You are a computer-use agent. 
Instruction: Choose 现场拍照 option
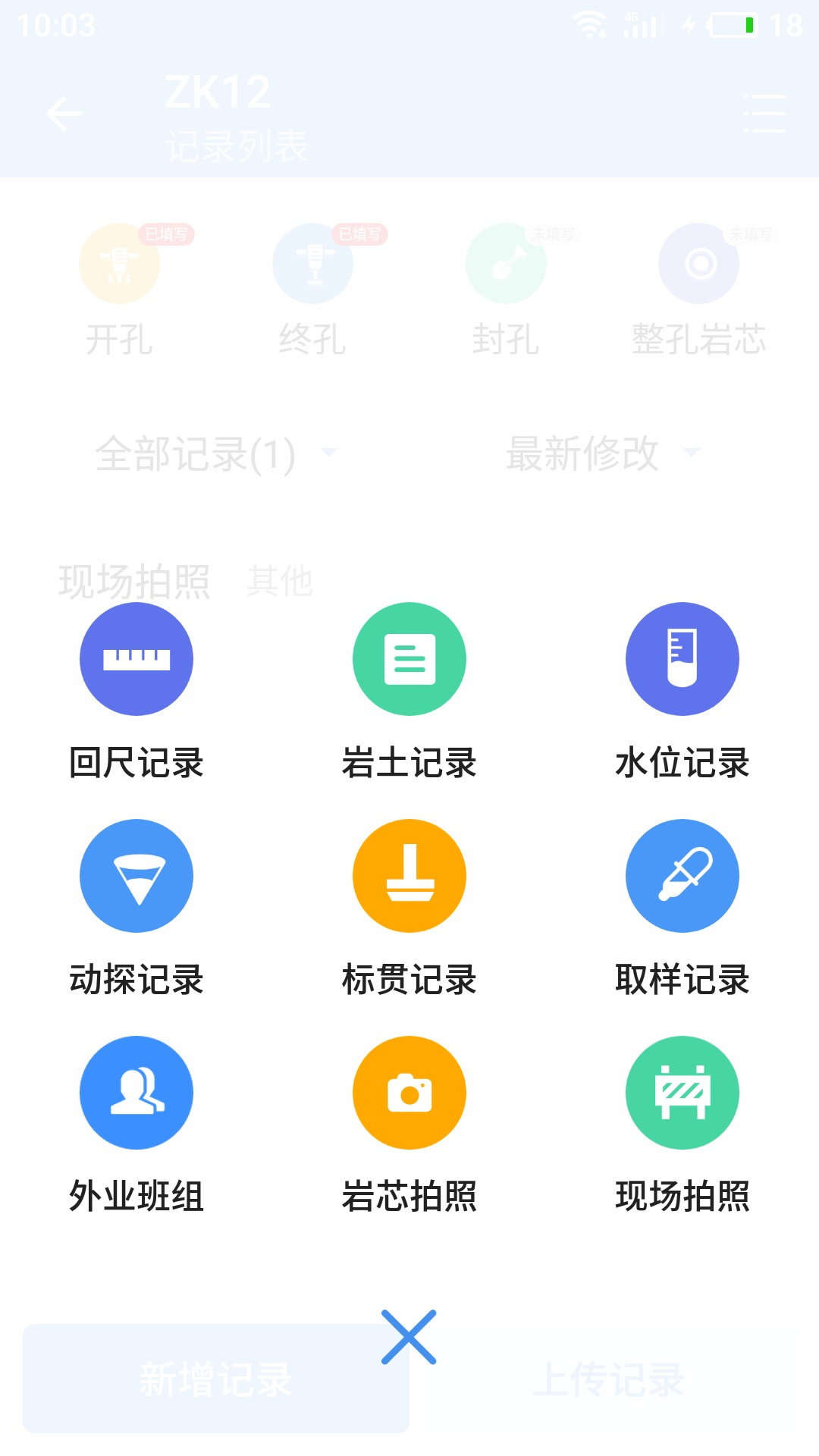[x=682, y=1094]
